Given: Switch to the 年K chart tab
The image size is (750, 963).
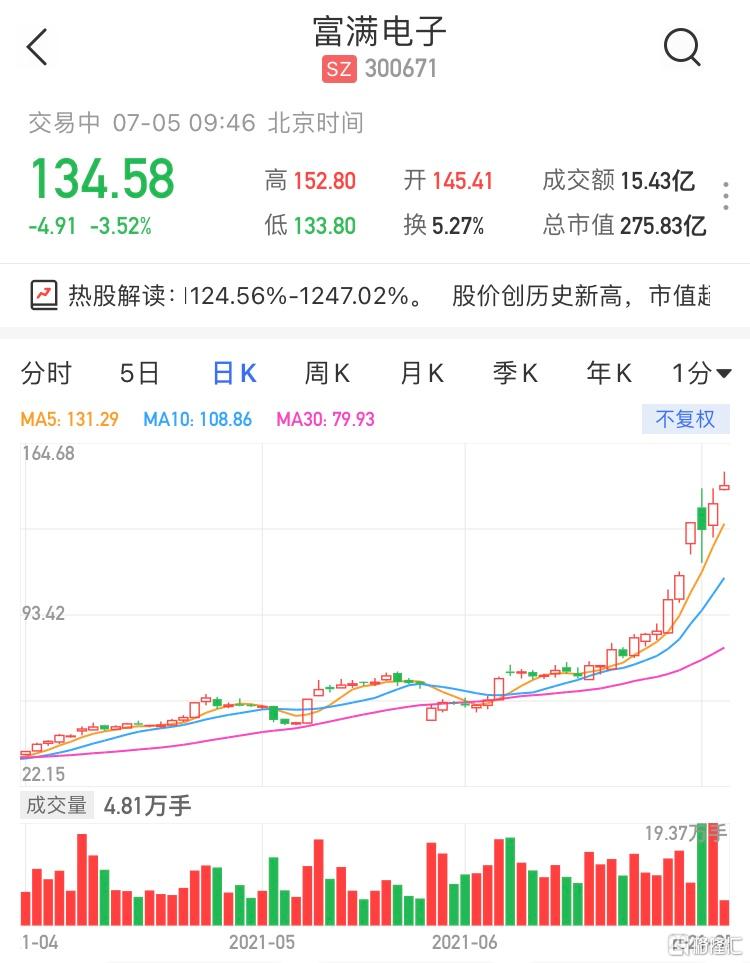Looking at the screenshot, I should 609,374.
